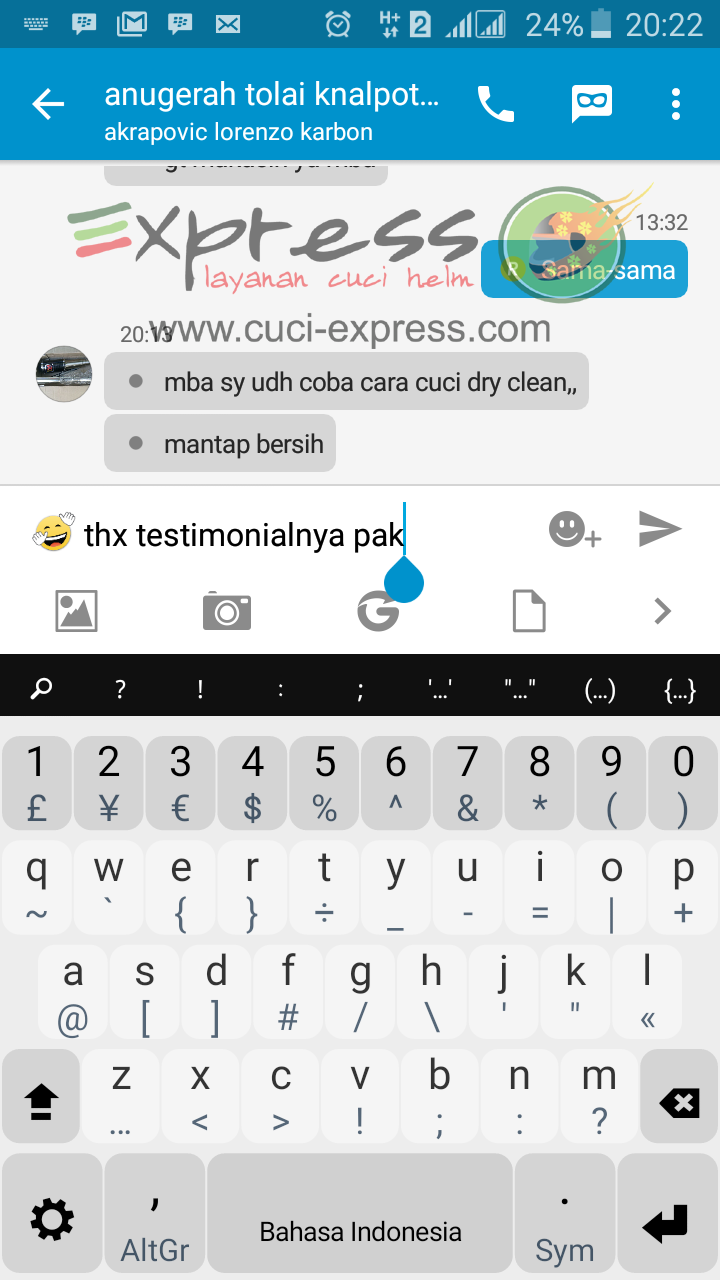The width and height of the screenshot is (720, 1280).
Task: Open the Google search attachment
Action: [x=377, y=611]
